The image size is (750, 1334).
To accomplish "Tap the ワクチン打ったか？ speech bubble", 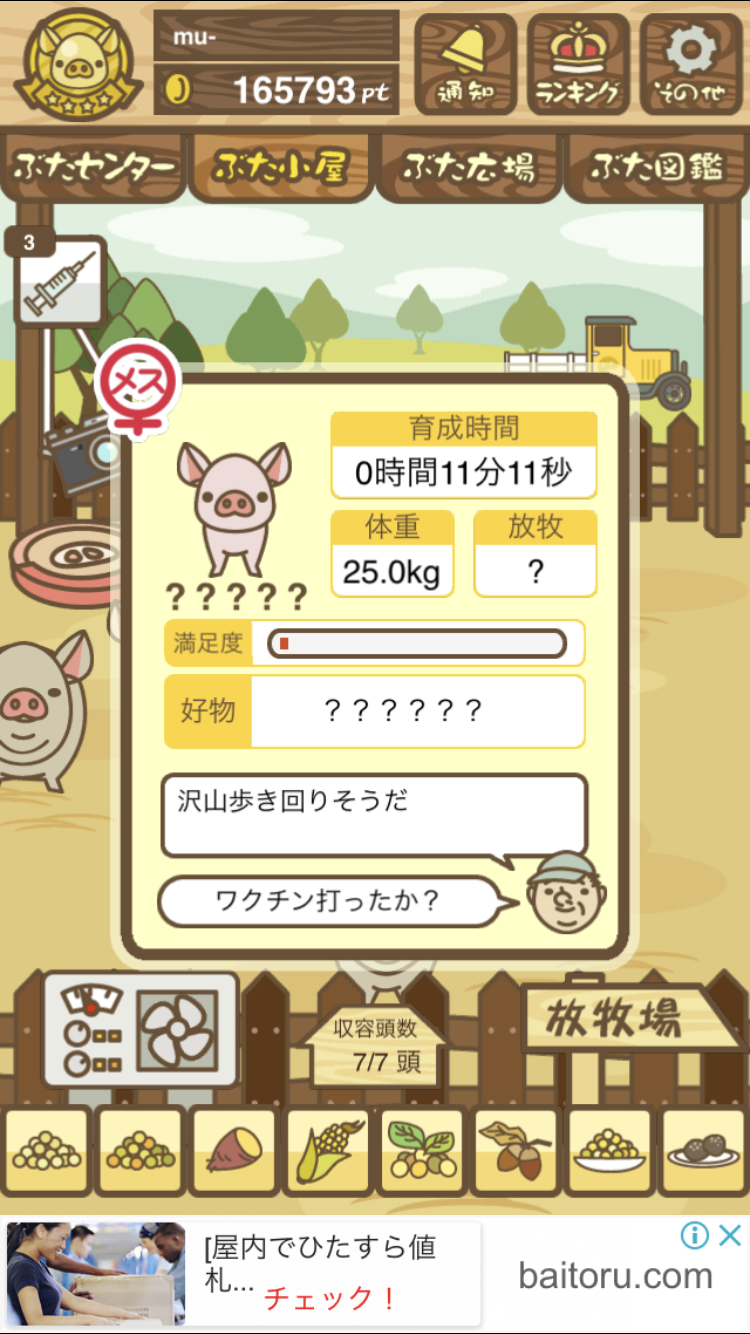I will click(328, 901).
